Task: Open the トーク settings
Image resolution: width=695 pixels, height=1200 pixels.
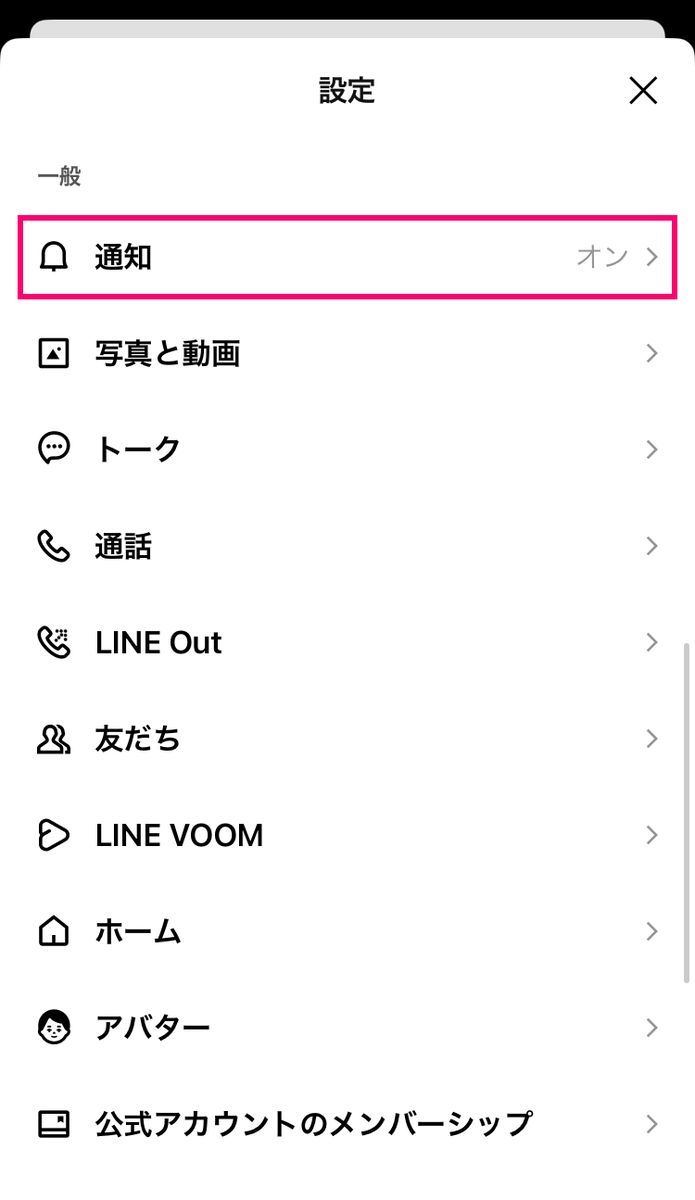Action: click(x=347, y=449)
